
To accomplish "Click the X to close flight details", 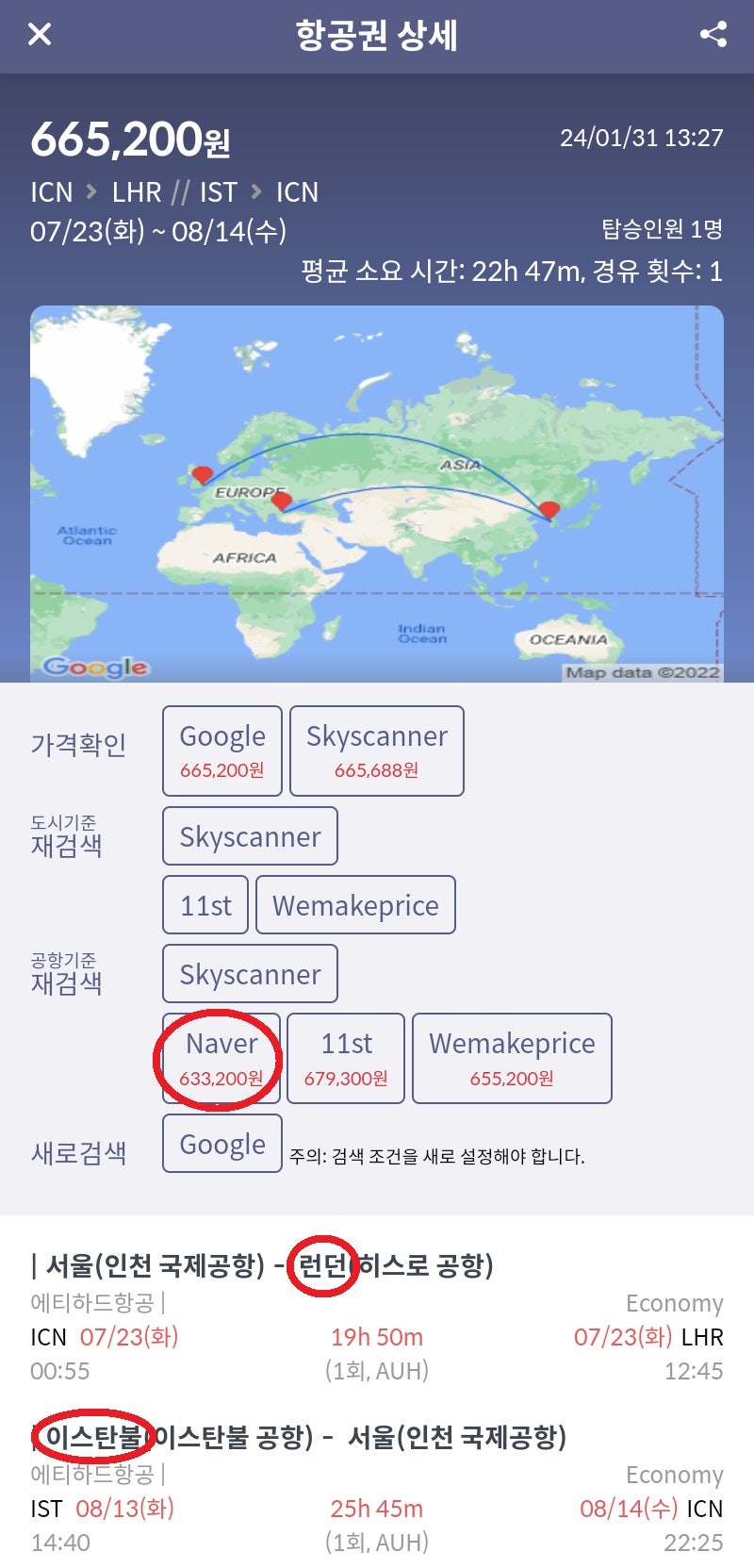I will (40, 34).
